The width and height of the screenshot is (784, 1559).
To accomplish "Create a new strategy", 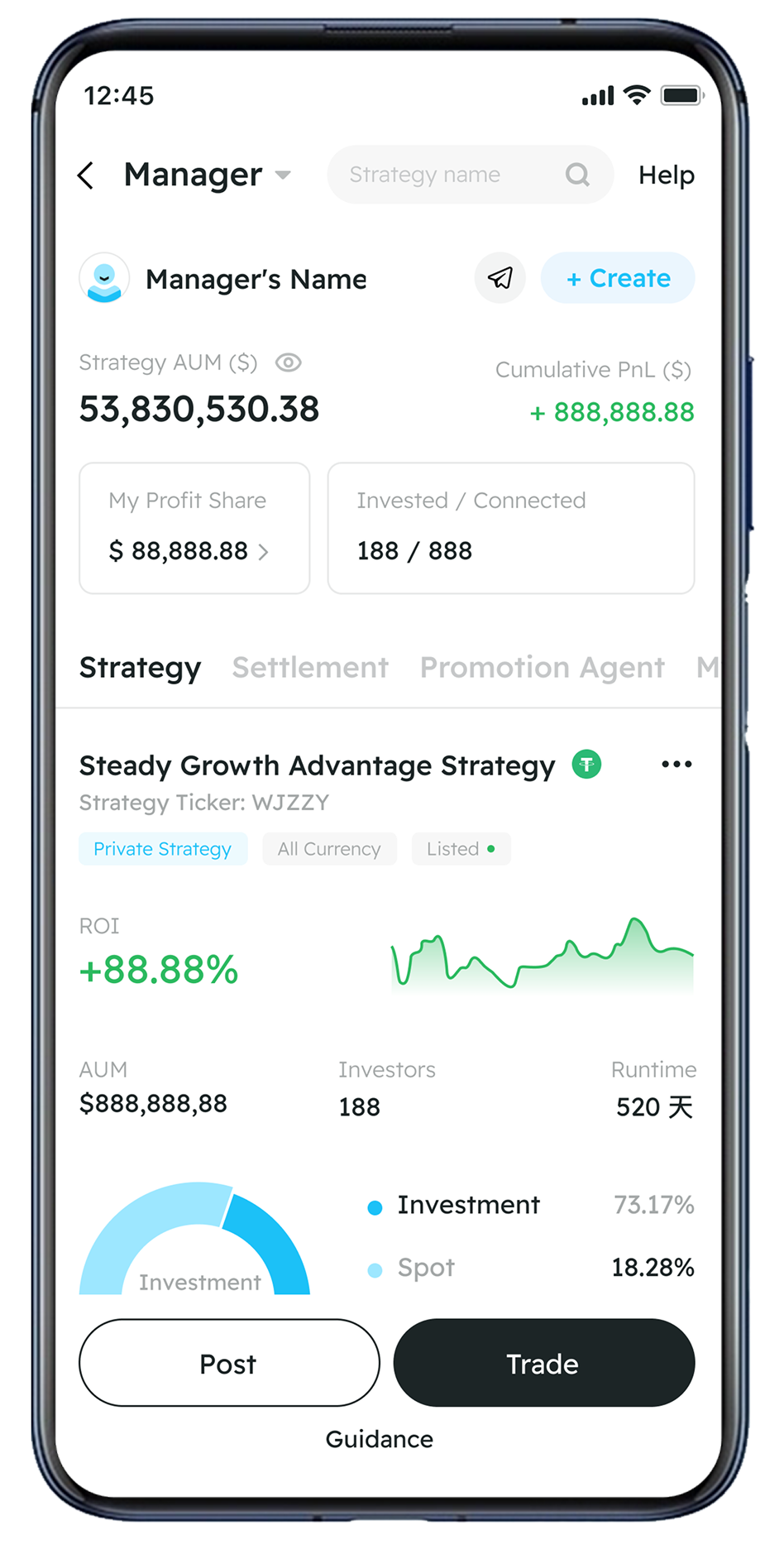I will click(x=618, y=278).
